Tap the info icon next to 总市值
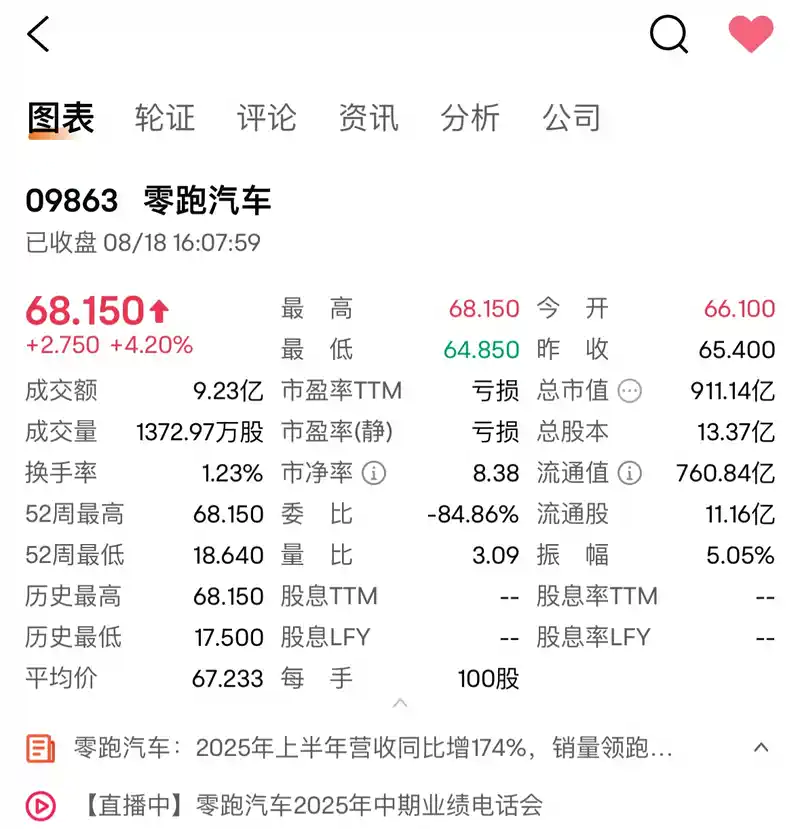The image size is (800, 829). pos(630,391)
